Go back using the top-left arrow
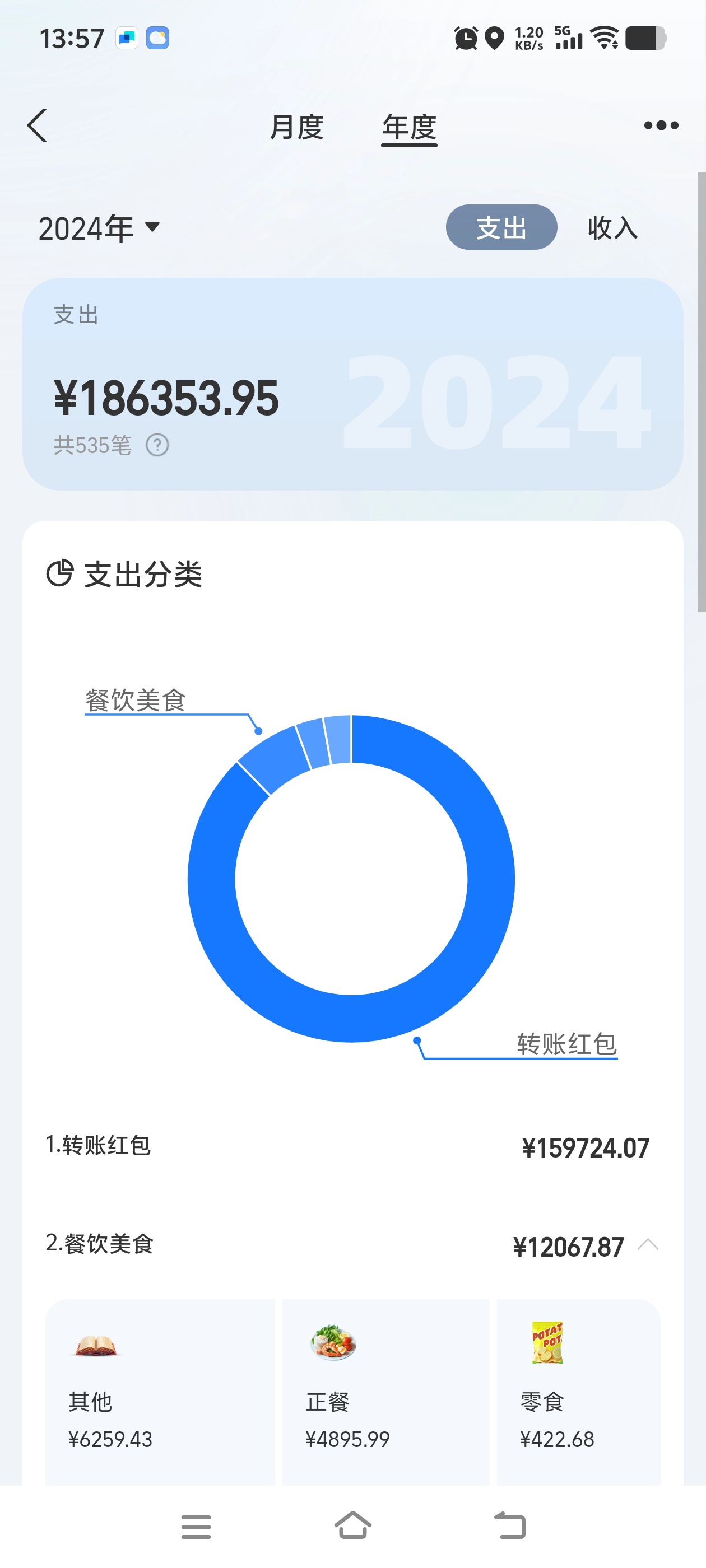The width and height of the screenshot is (706, 1568). click(37, 125)
